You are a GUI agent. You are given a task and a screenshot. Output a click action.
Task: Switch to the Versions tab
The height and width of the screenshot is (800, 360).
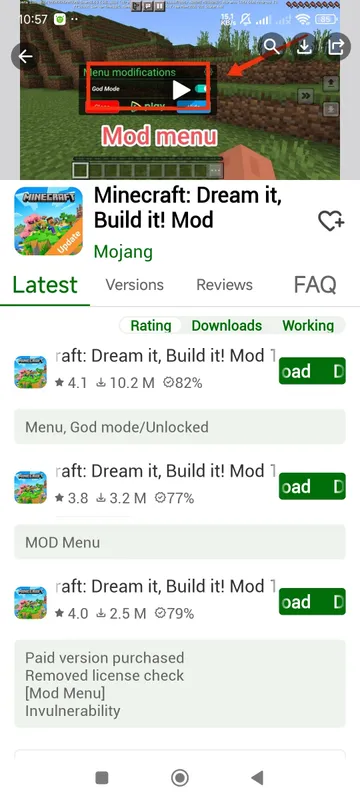(135, 285)
